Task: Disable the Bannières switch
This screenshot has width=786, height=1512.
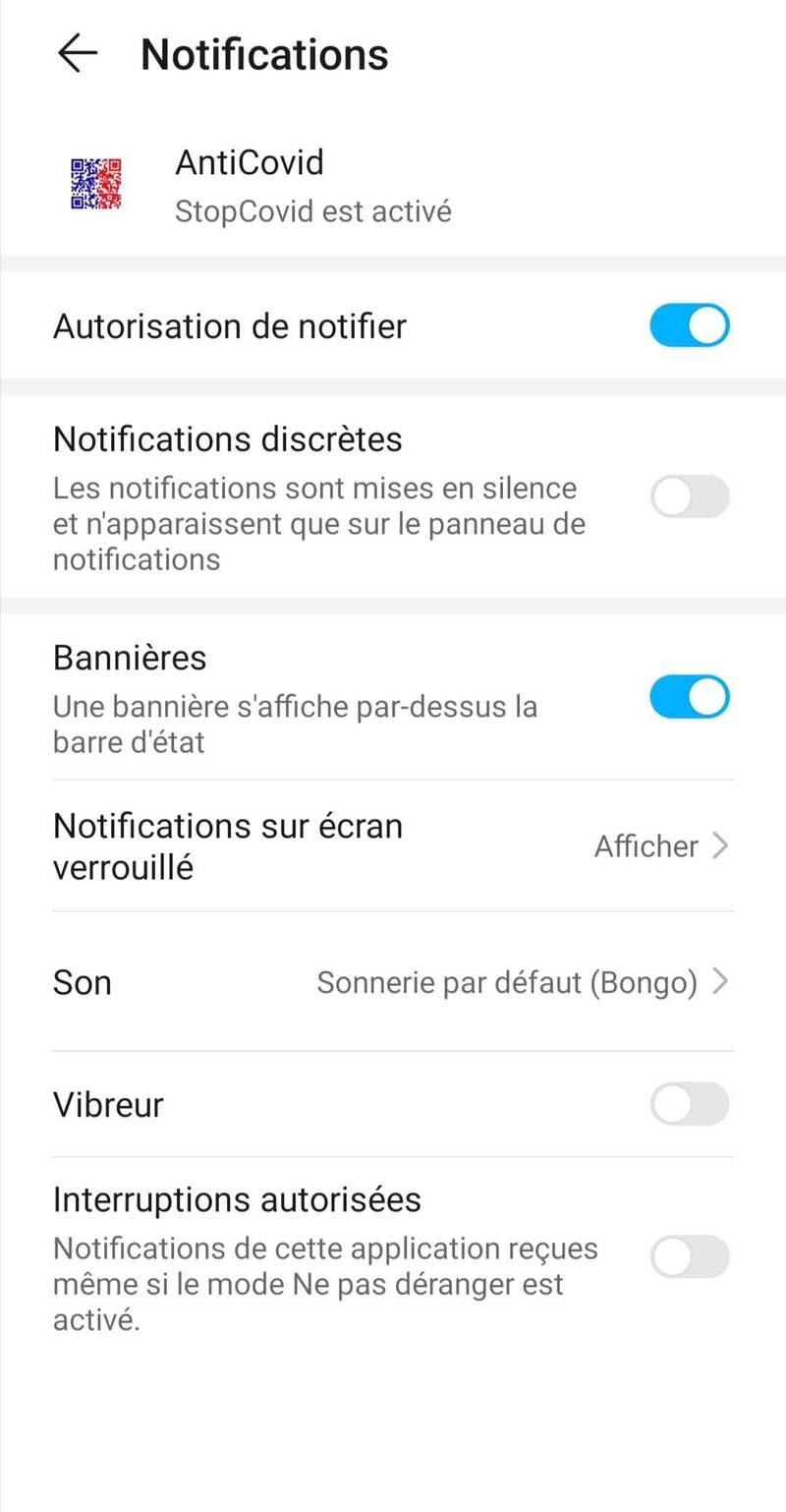Action: pyautogui.click(x=689, y=697)
